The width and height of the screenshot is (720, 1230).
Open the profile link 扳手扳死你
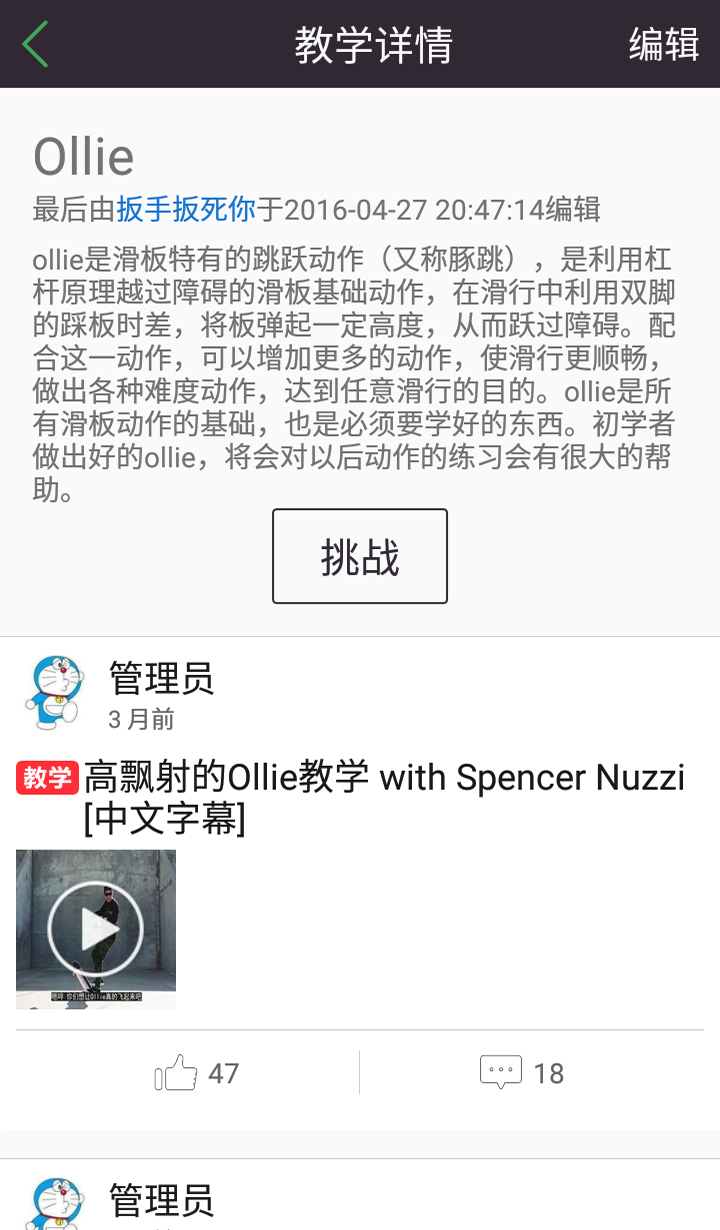pyautogui.click(x=186, y=209)
